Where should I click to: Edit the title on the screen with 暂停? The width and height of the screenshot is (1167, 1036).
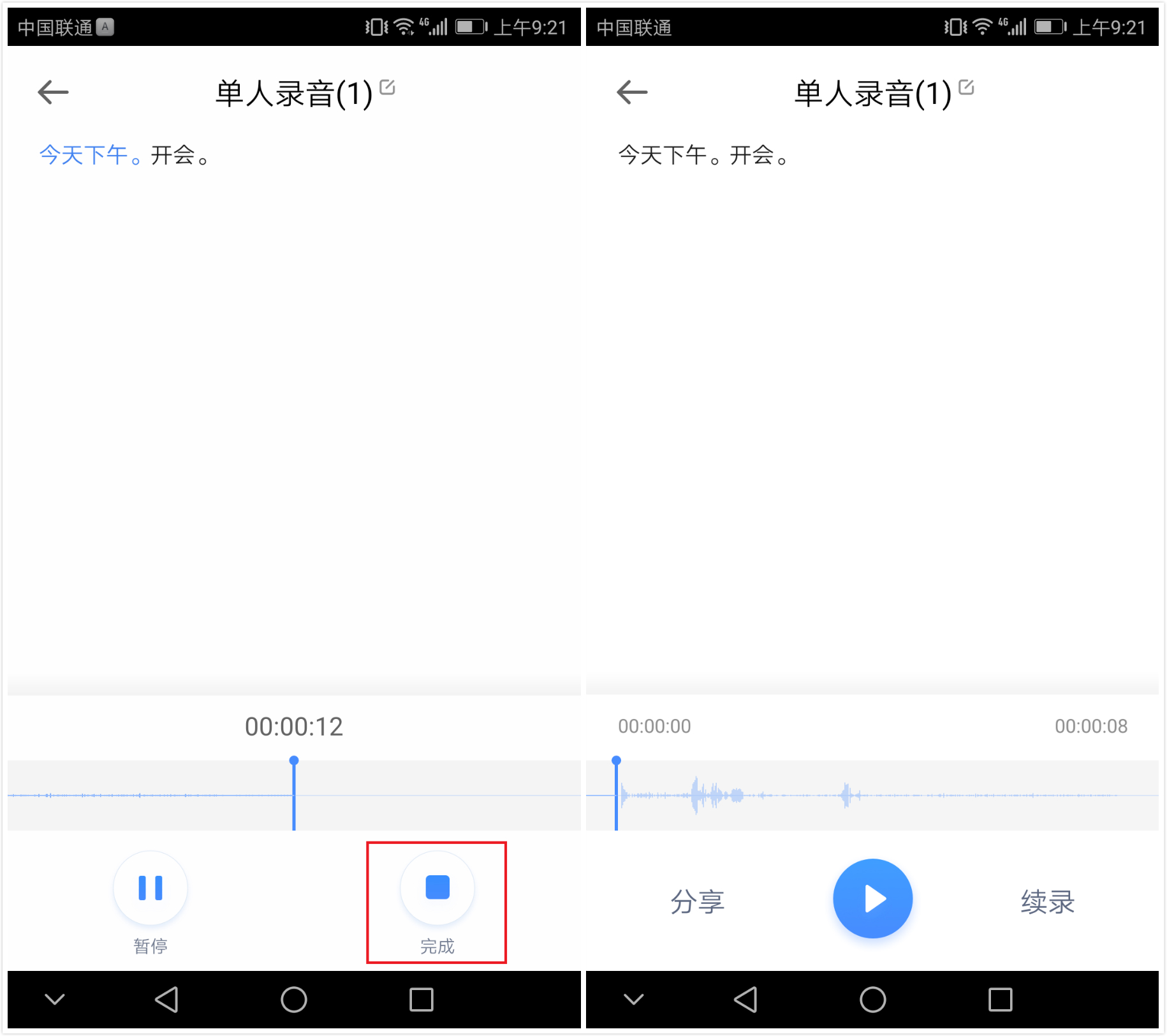click(387, 87)
